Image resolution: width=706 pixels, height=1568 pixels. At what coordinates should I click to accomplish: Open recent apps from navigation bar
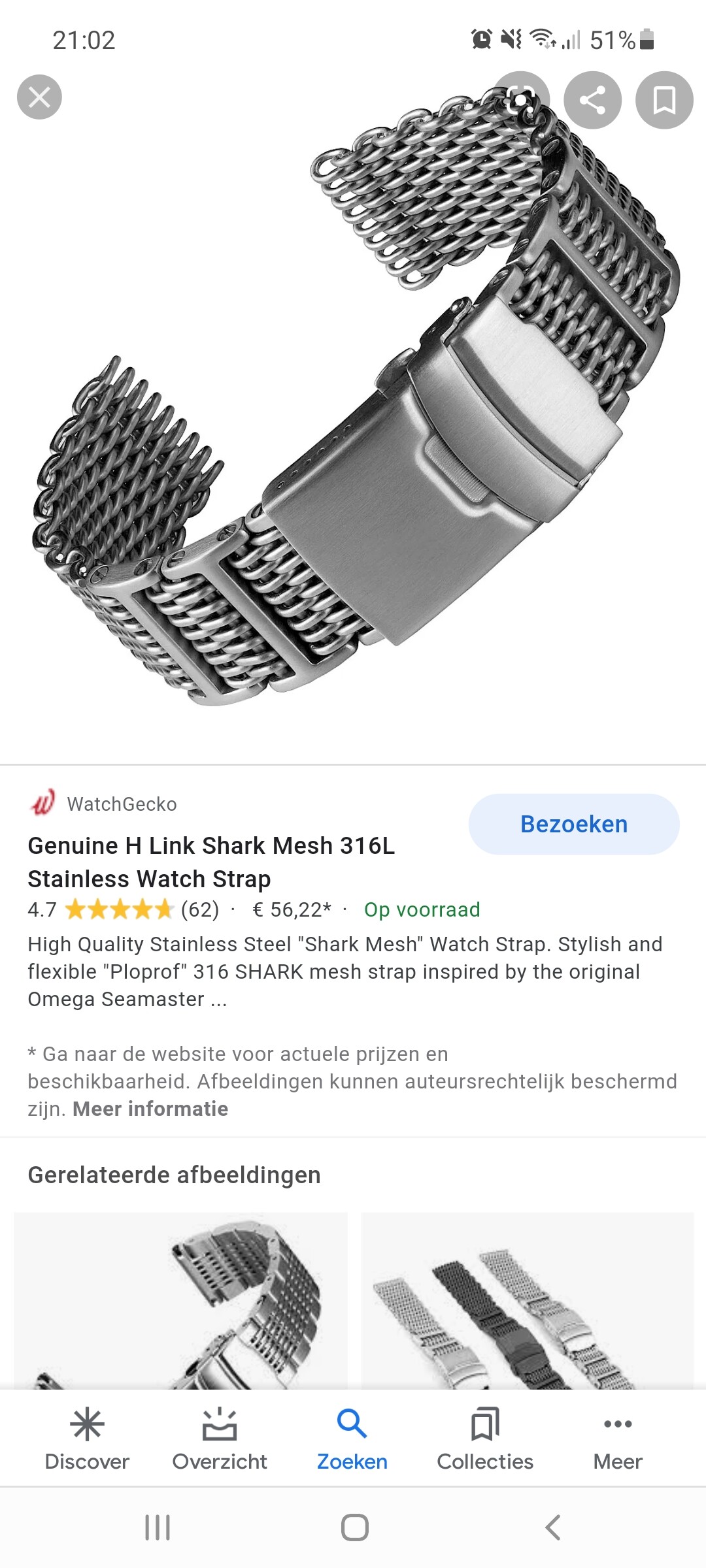click(158, 1527)
